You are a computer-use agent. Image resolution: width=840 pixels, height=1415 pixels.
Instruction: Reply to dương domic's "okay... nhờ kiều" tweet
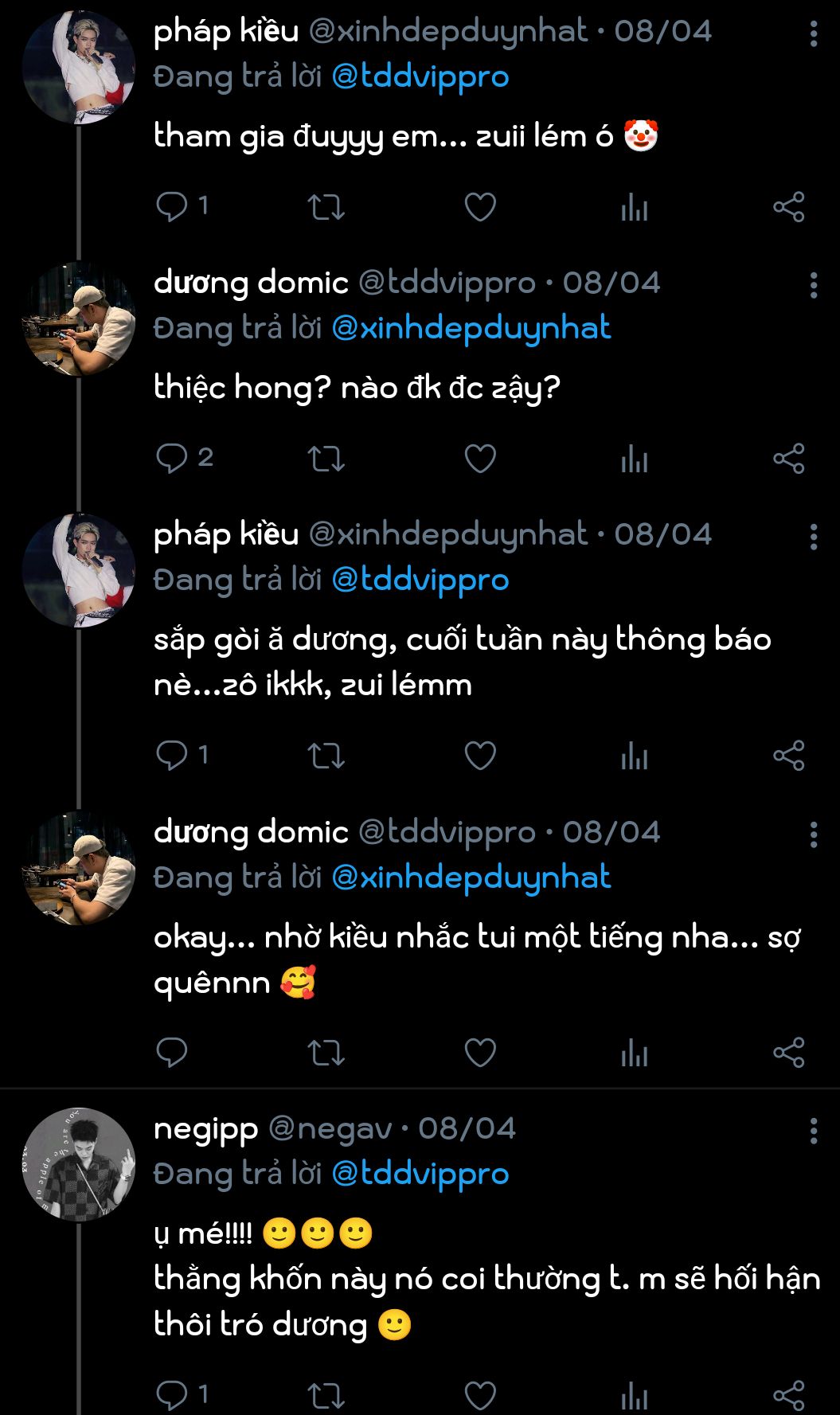171,1053
